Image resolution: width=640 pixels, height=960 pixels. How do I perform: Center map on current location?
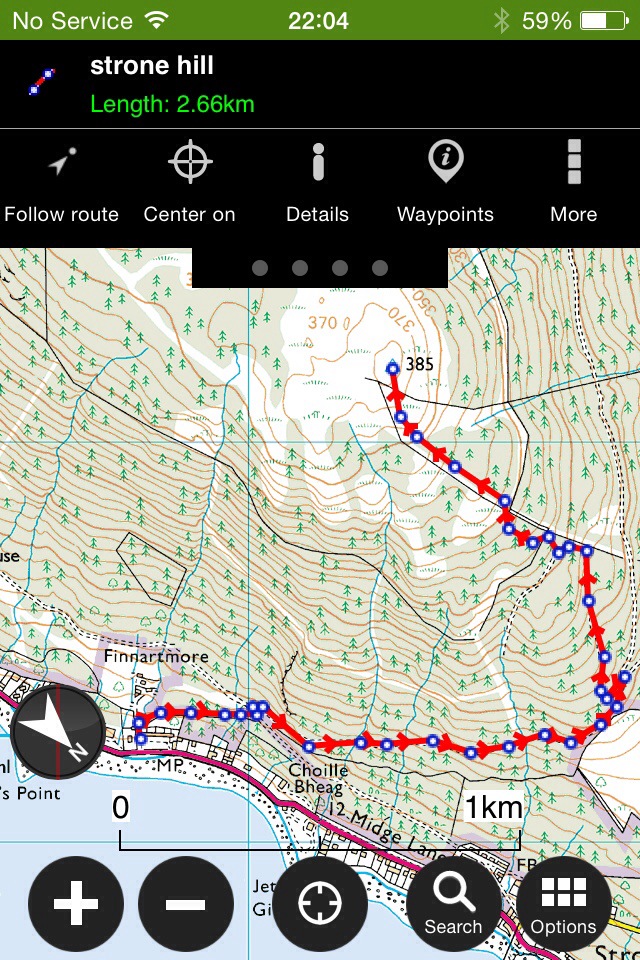click(x=320, y=903)
